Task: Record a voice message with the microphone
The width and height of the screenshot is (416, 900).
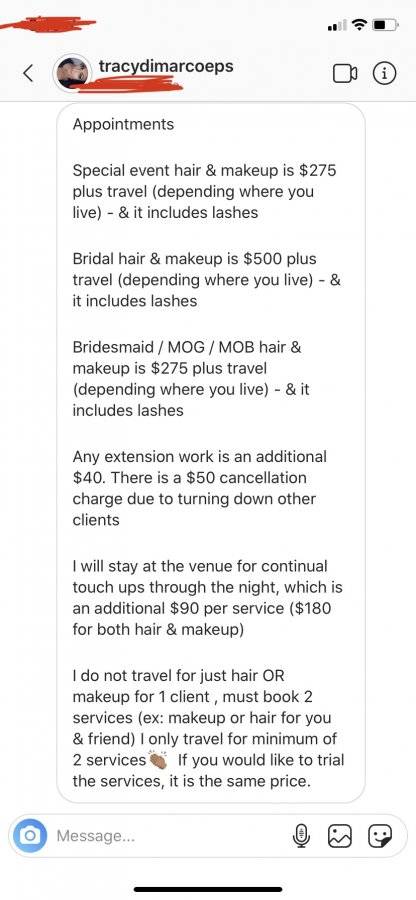Action: click(301, 836)
